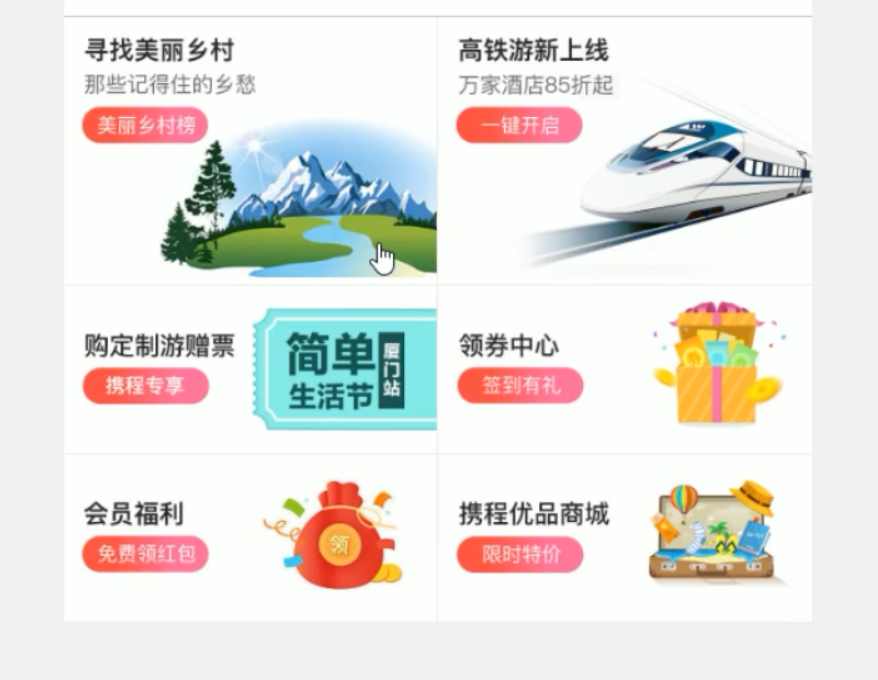Tap 一键开启 under 高铁游新上线
Screen dimensions: 878x680
pyautogui.click(x=519, y=126)
